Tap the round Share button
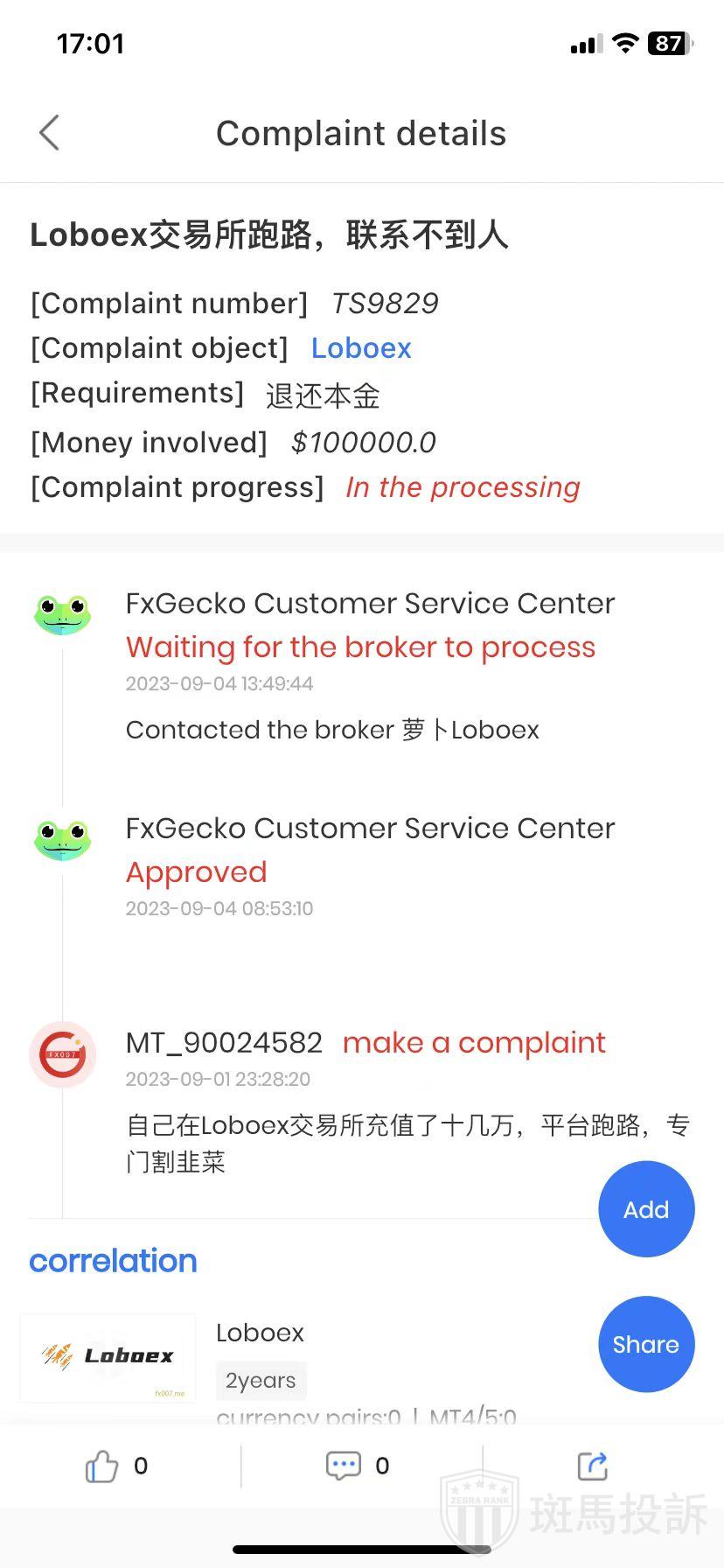 [646, 1344]
